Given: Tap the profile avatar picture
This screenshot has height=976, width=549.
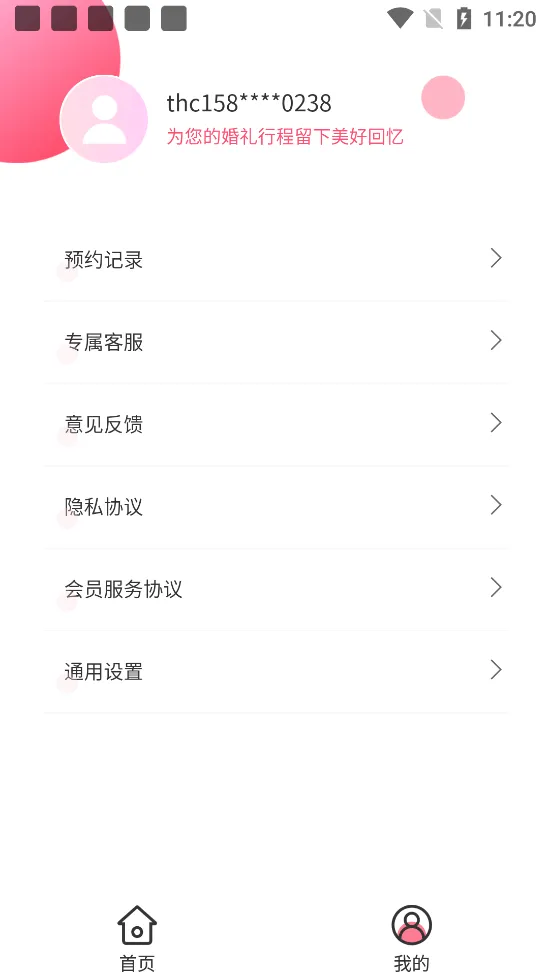Looking at the screenshot, I should click(x=103, y=119).
